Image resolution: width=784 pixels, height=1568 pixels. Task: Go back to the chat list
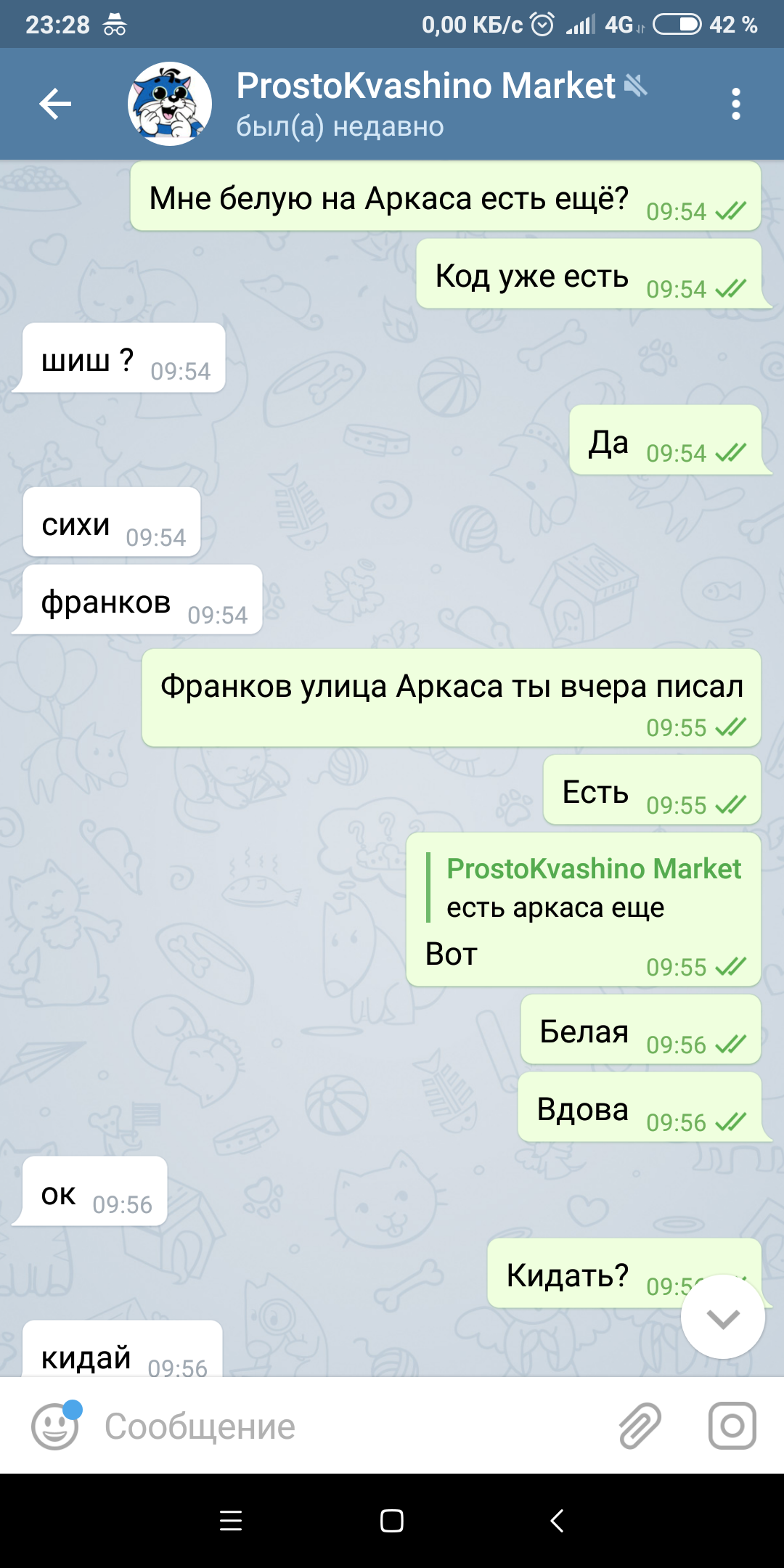pyautogui.click(x=55, y=104)
